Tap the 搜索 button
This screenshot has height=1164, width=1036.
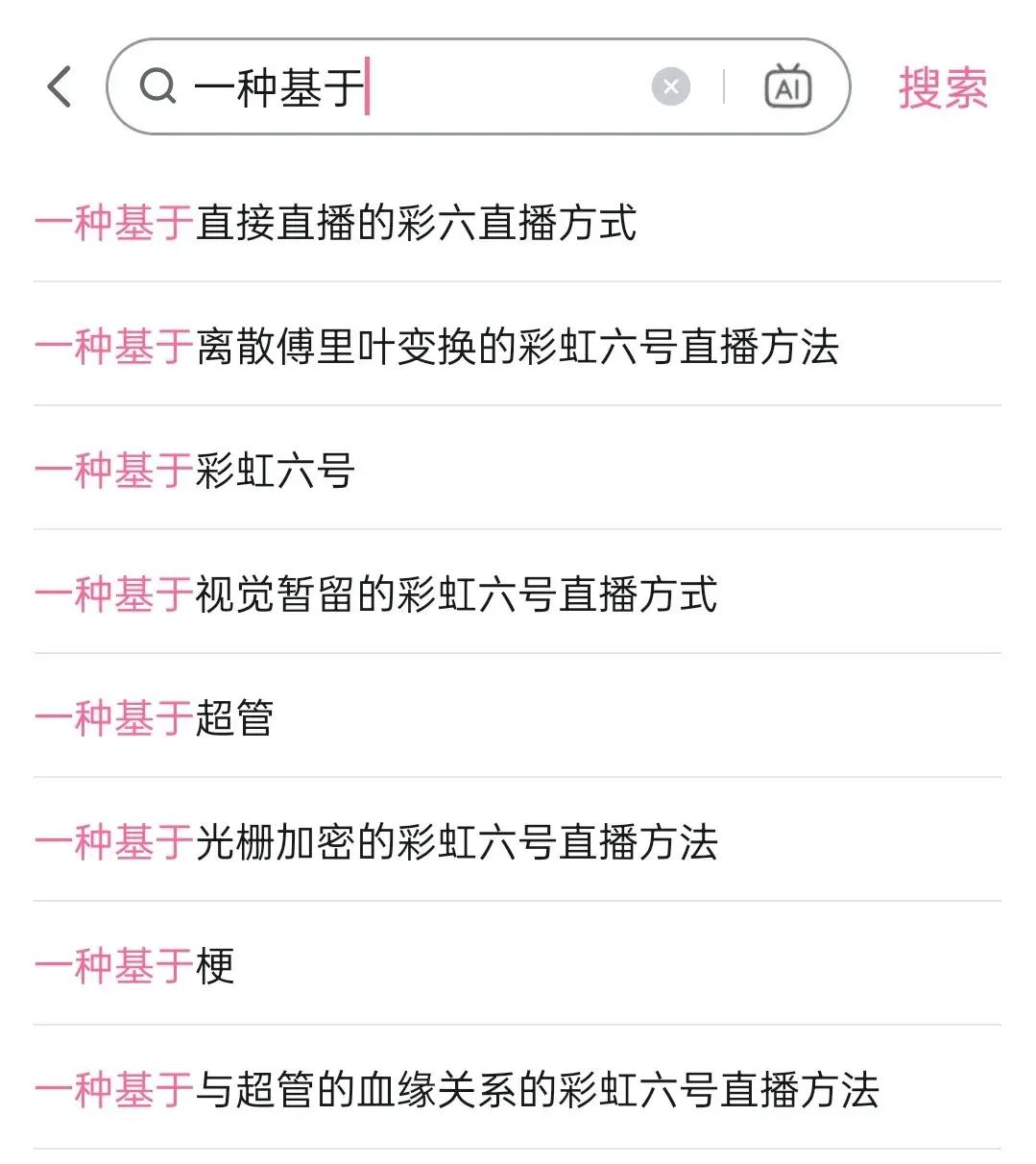point(942,88)
